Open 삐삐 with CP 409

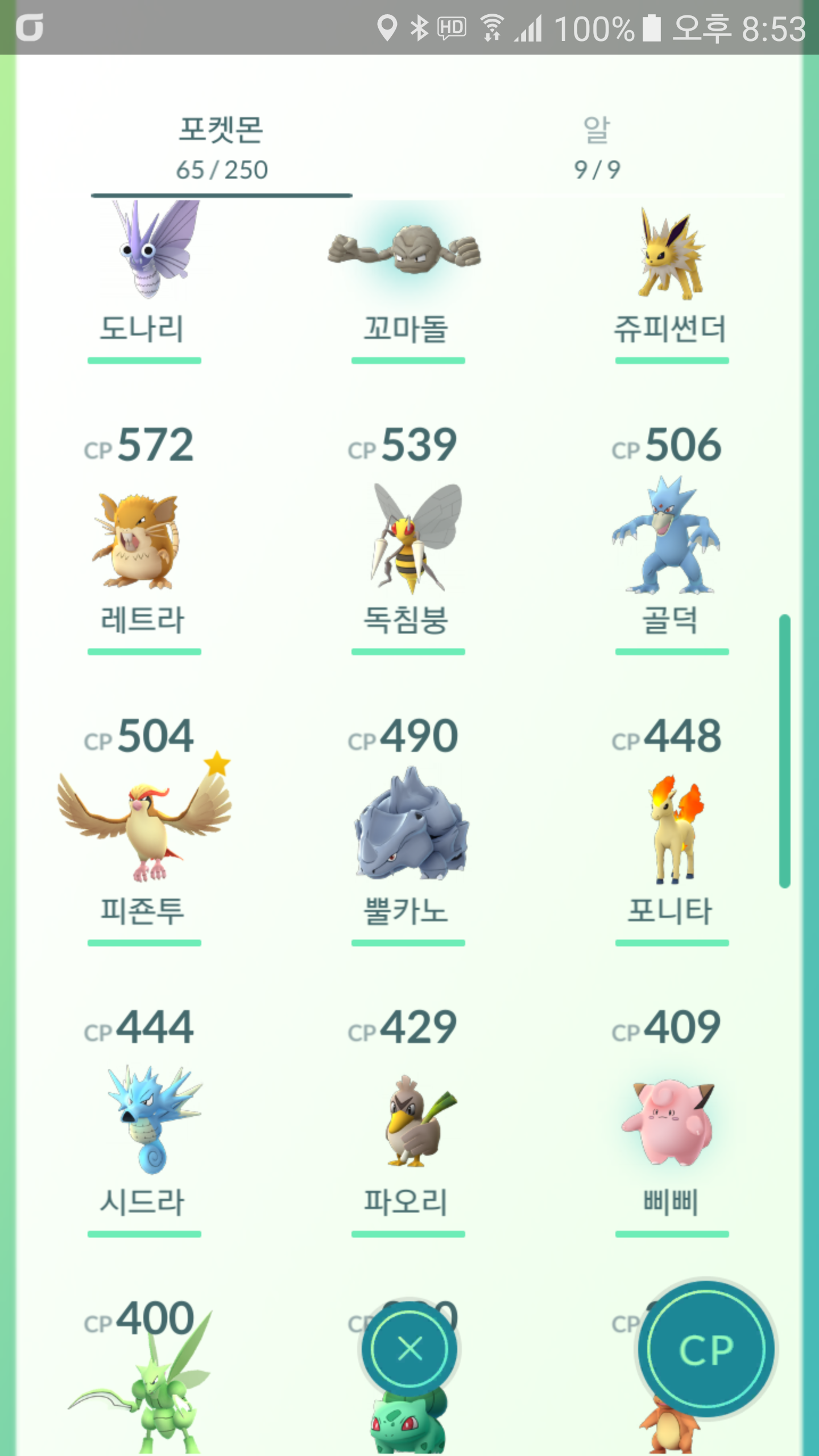(672, 1120)
